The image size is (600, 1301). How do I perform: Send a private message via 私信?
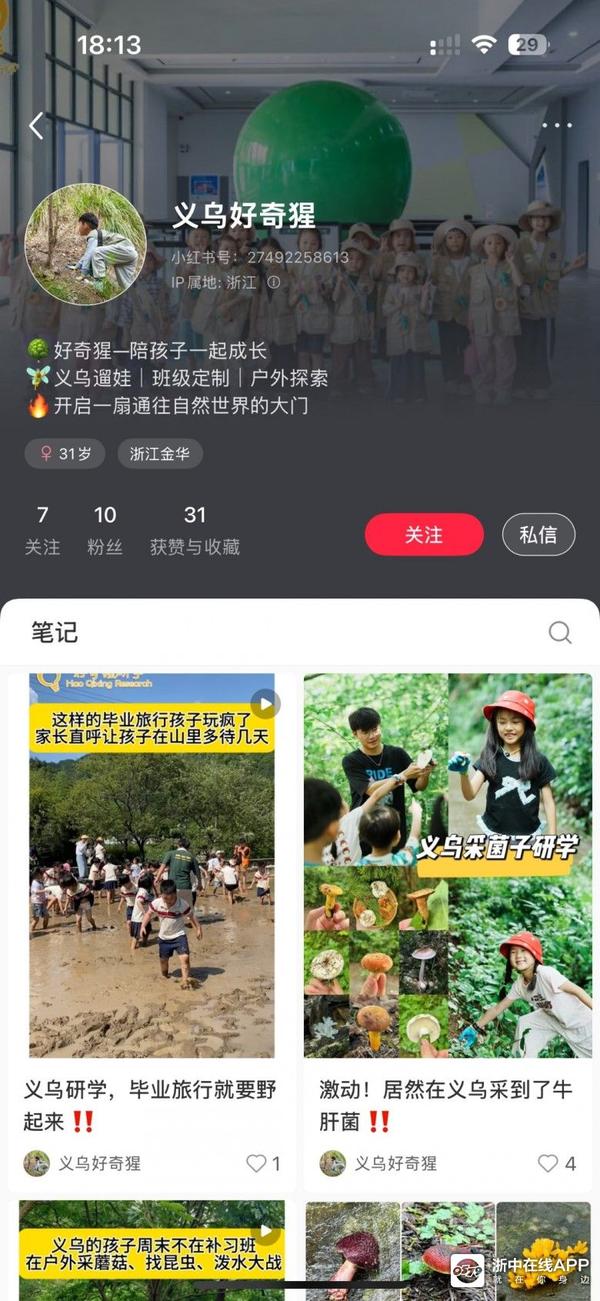coord(538,535)
